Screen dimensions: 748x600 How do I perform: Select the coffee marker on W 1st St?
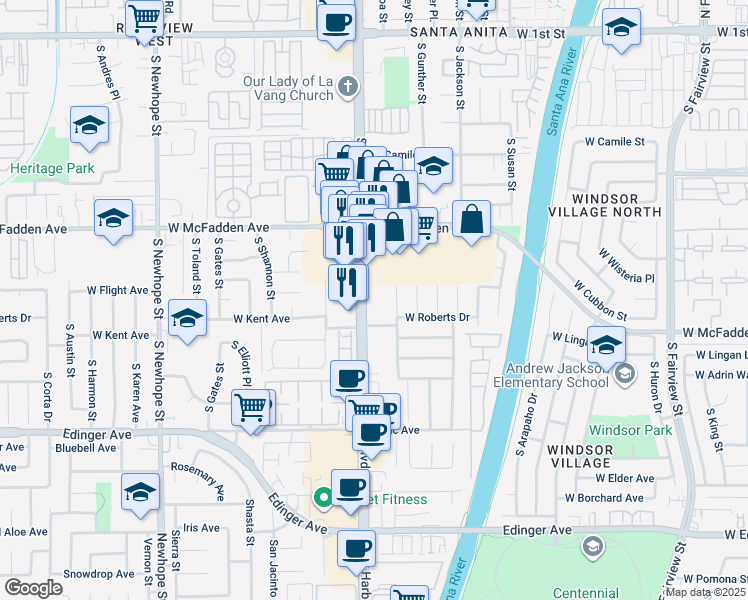[336, 23]
